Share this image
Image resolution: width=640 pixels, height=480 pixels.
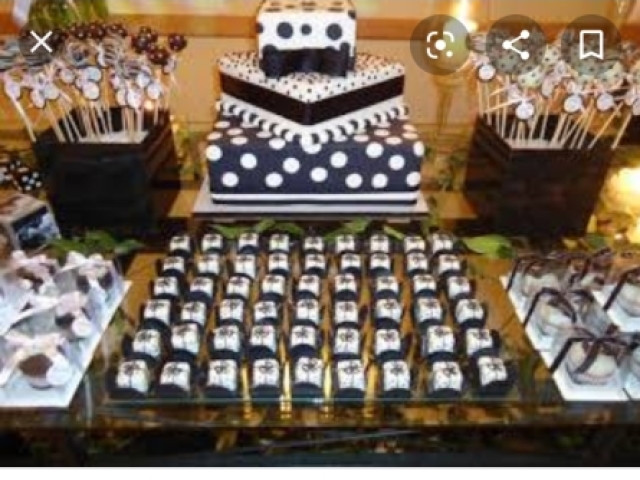click(516, 44)
